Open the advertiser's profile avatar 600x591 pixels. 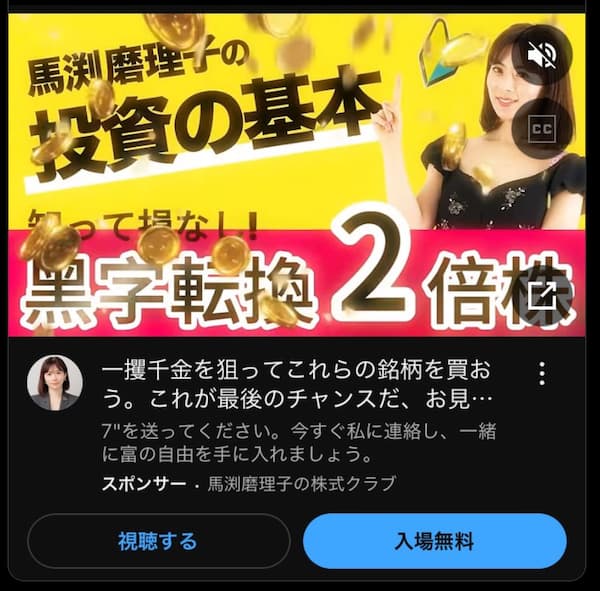tap(54, 382)
